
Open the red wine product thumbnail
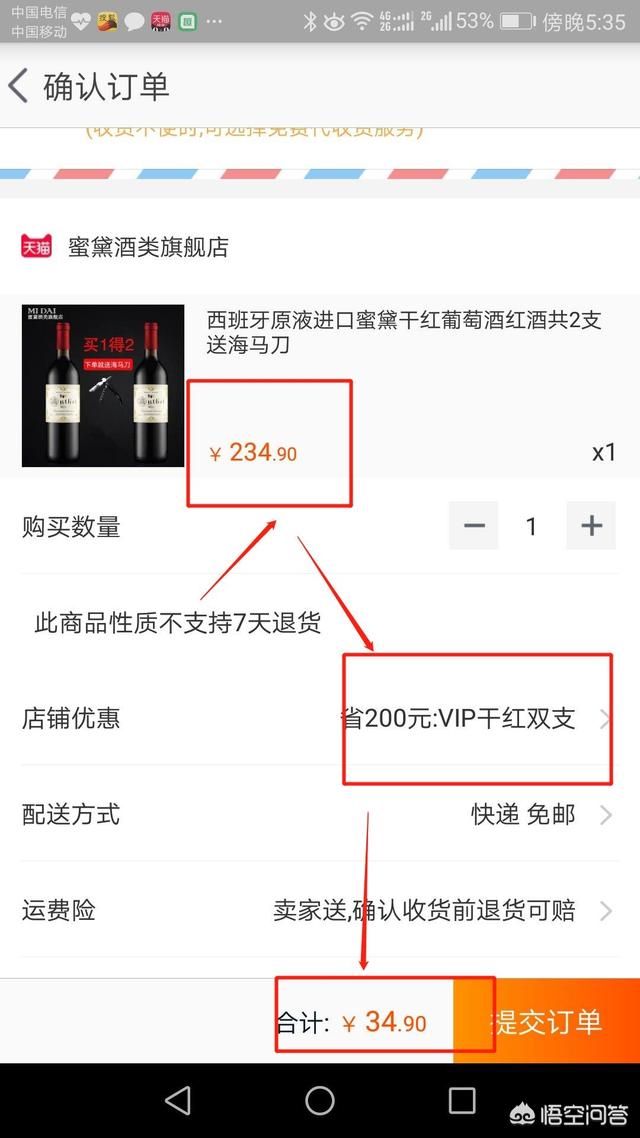(x=103, y=385)
